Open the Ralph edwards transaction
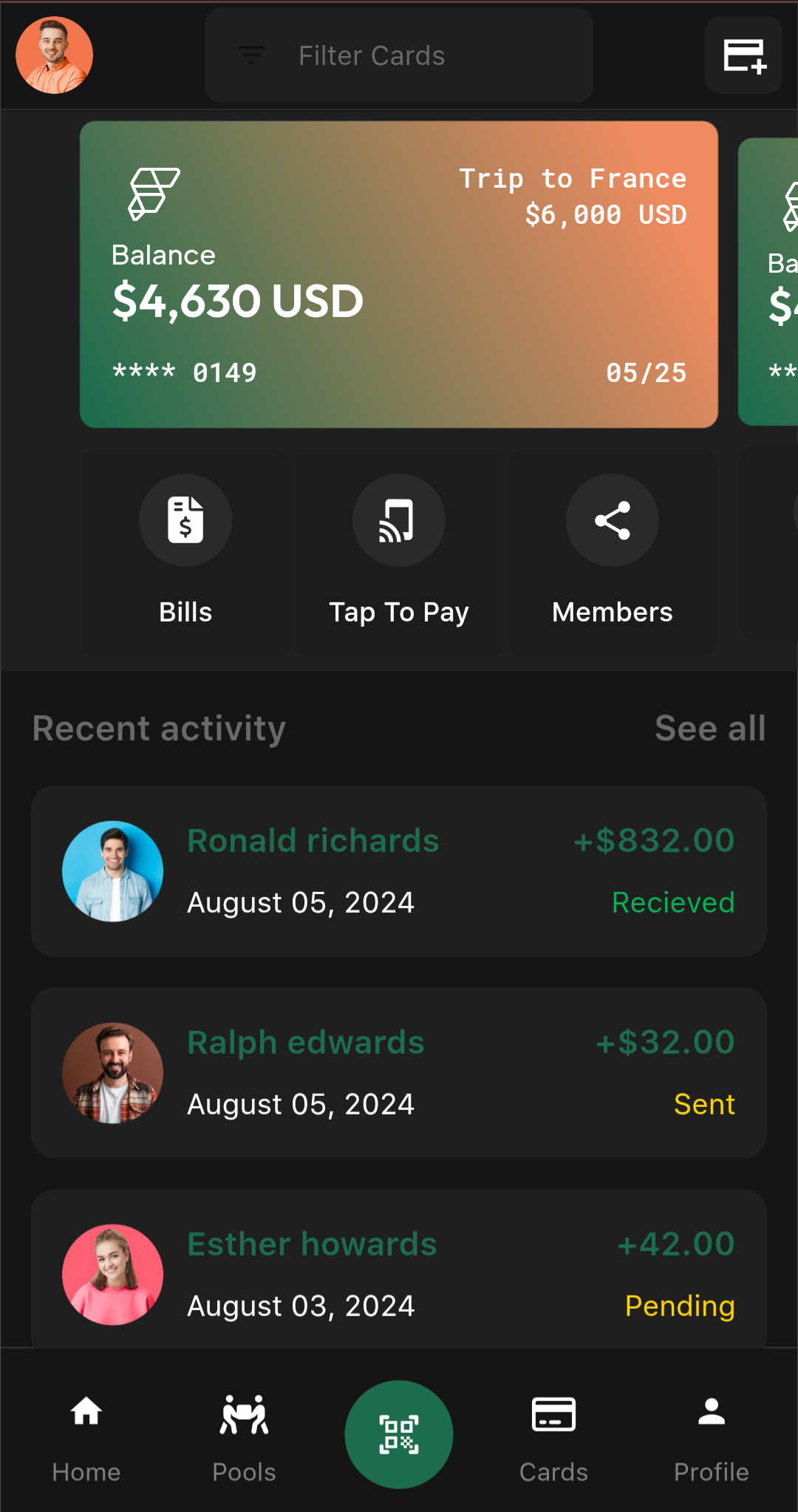 [399, 1073]
